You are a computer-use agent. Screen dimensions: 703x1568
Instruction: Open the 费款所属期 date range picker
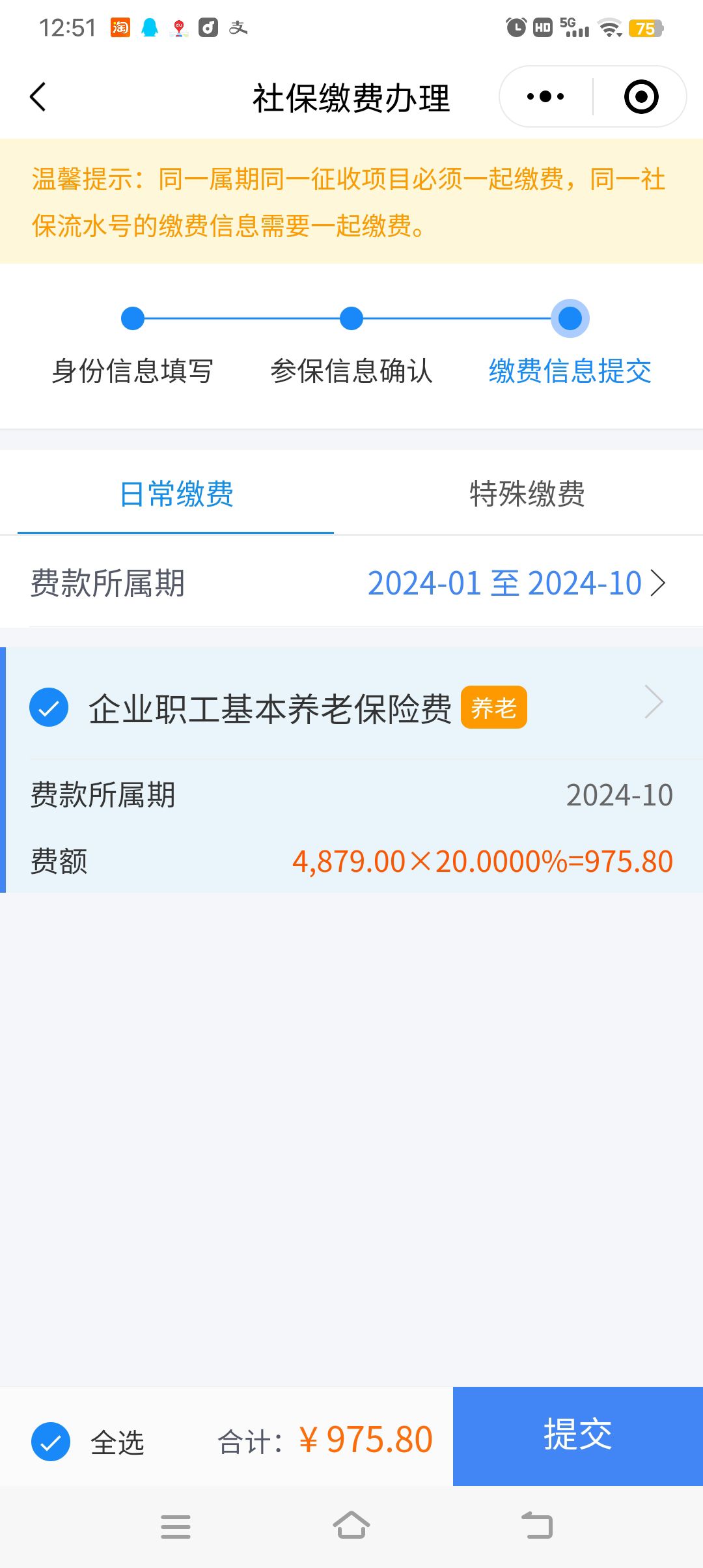tap(351, 583)
